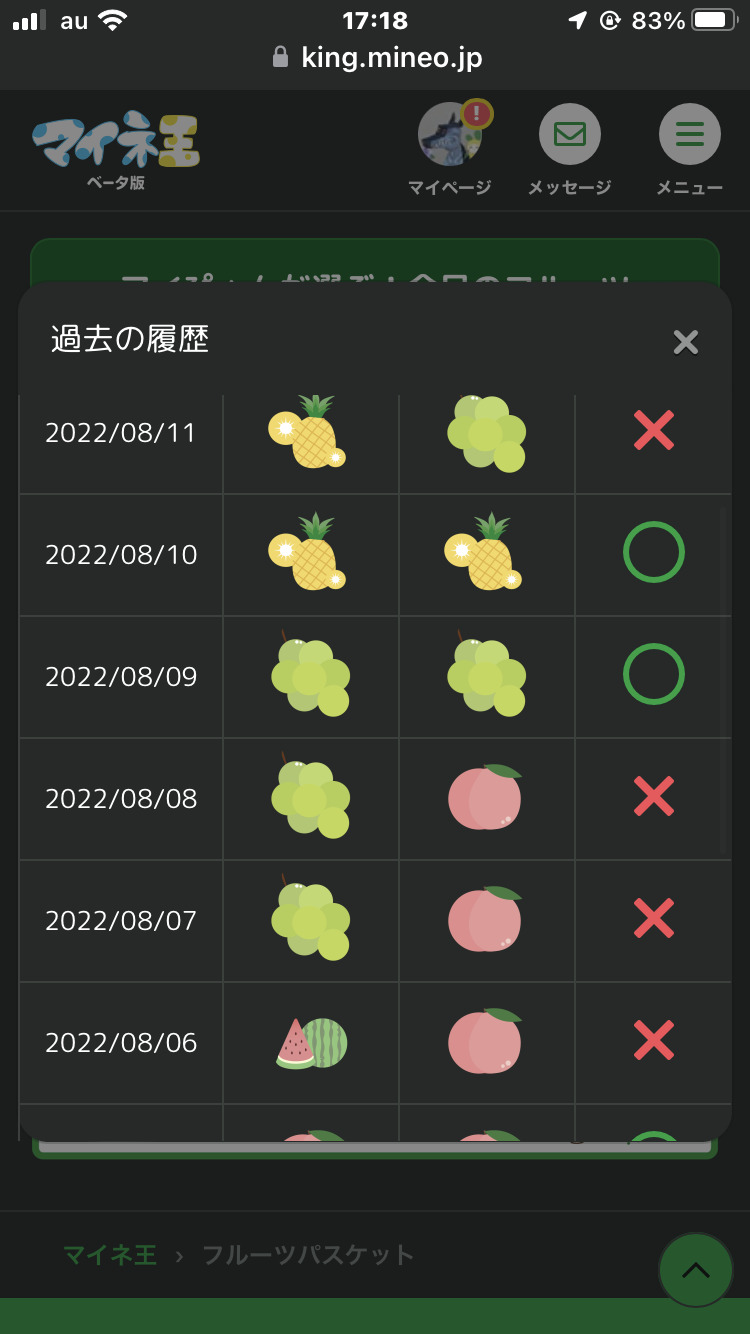Jump back to top with the arrow button
The height and width of the screenshot is (1334, 750).
click(695, 1270)
